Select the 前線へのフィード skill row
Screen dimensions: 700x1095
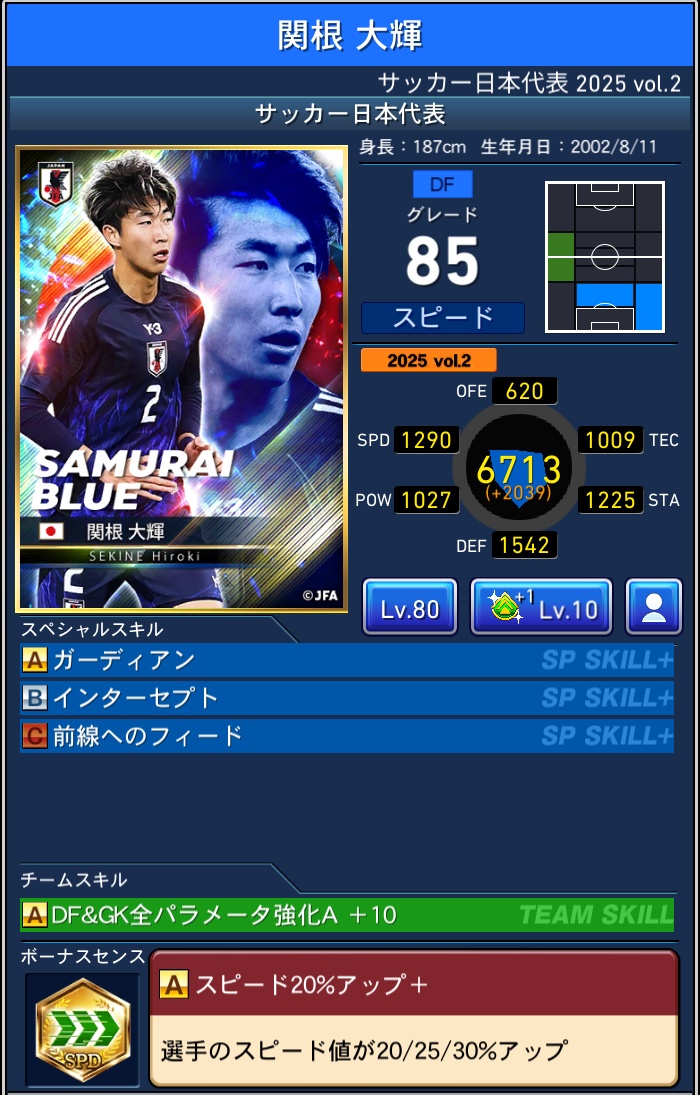(346, 736)
